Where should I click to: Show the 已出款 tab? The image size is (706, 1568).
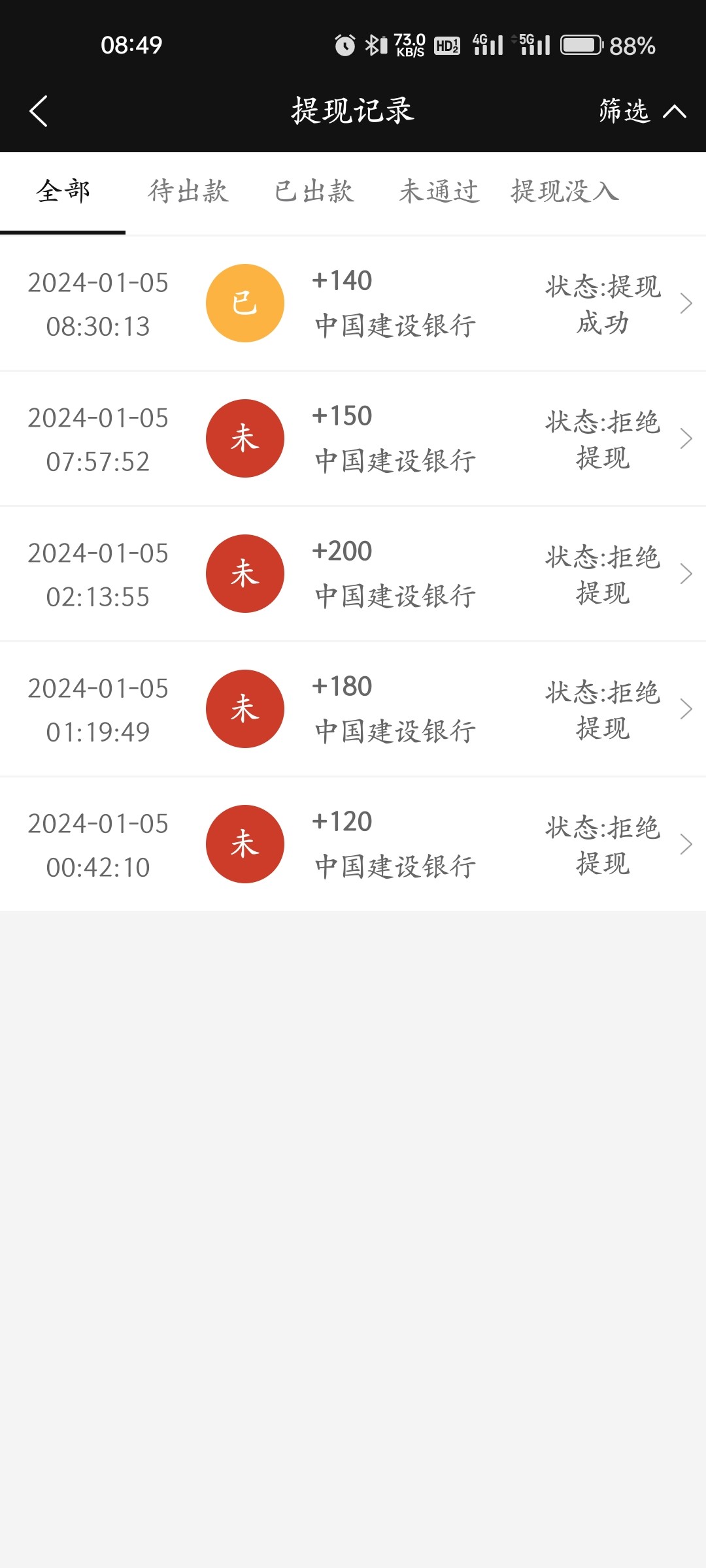pos(314,192)
